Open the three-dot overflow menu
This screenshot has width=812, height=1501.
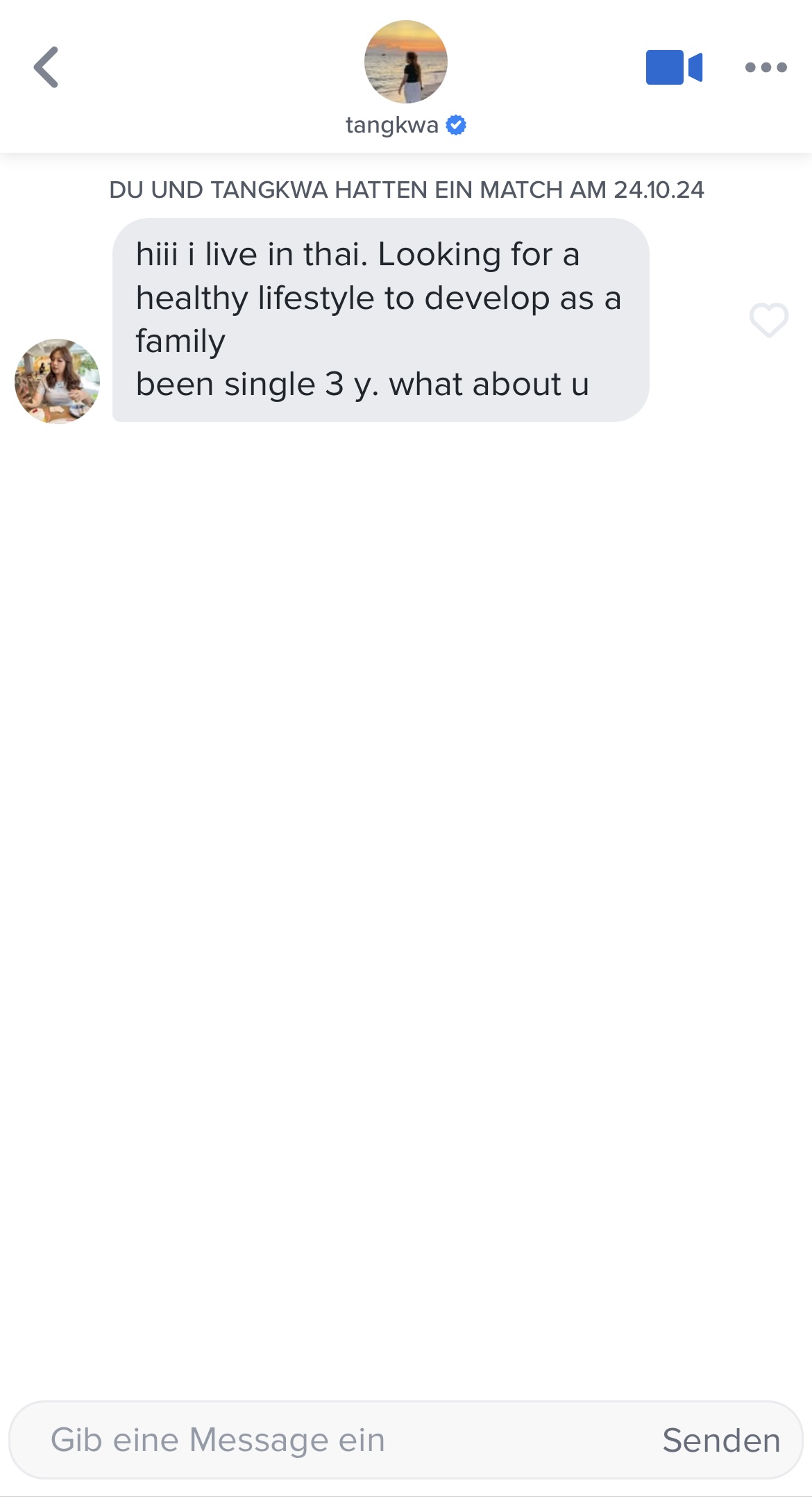pos(766,67)
